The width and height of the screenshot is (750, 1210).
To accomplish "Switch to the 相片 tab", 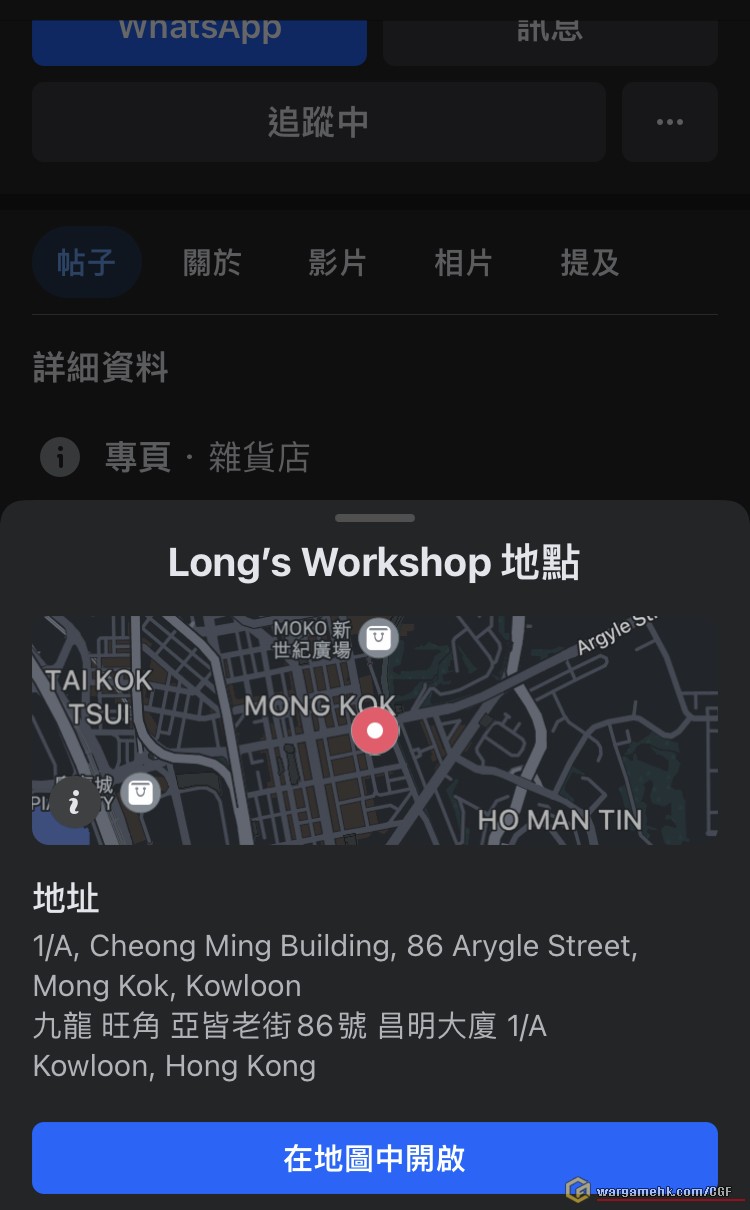I will (463, 263).
